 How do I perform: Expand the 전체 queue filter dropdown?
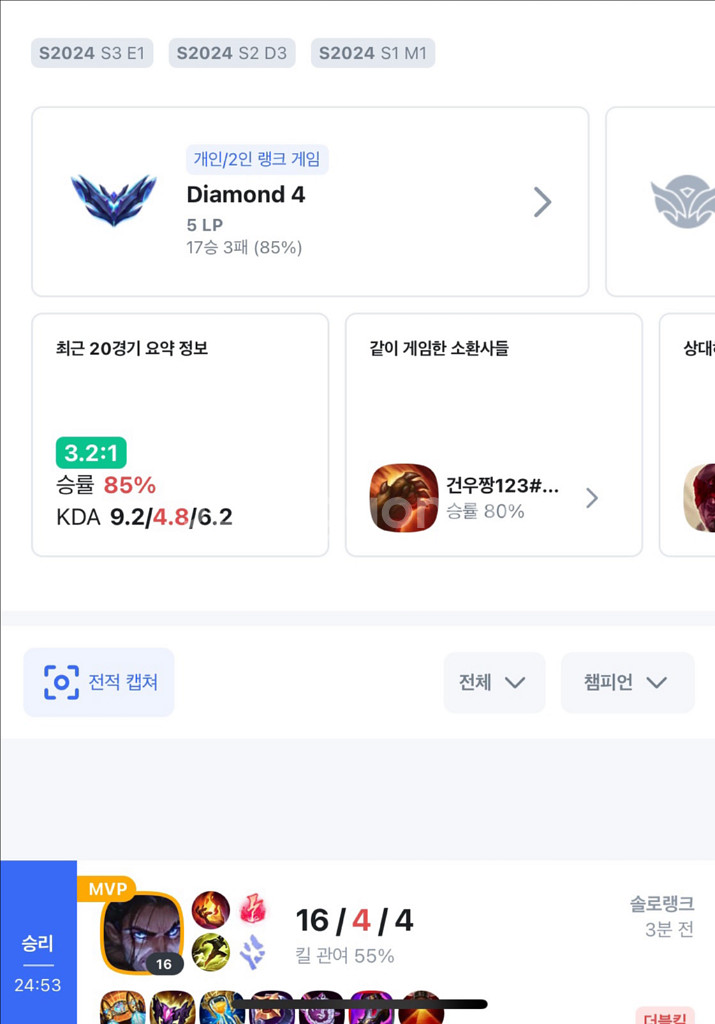pos(494,682)
